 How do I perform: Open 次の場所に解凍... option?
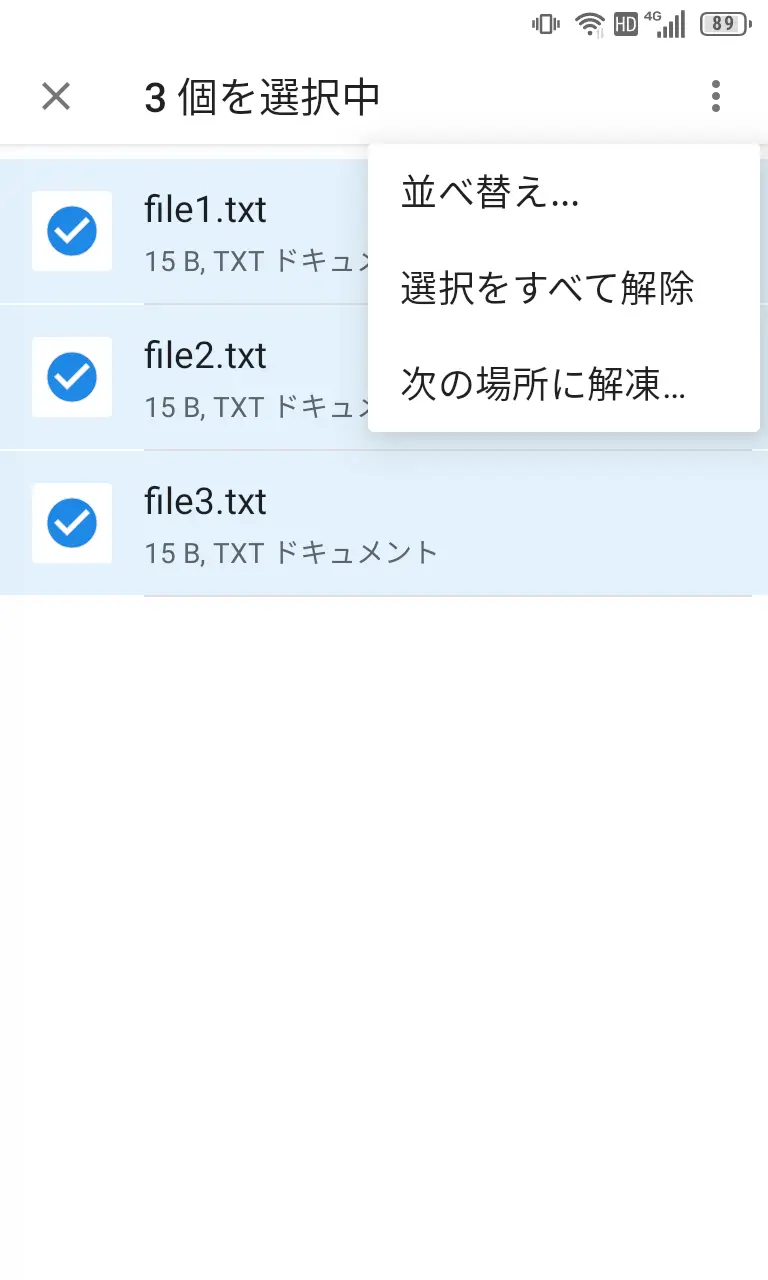[x=543, y=383]
